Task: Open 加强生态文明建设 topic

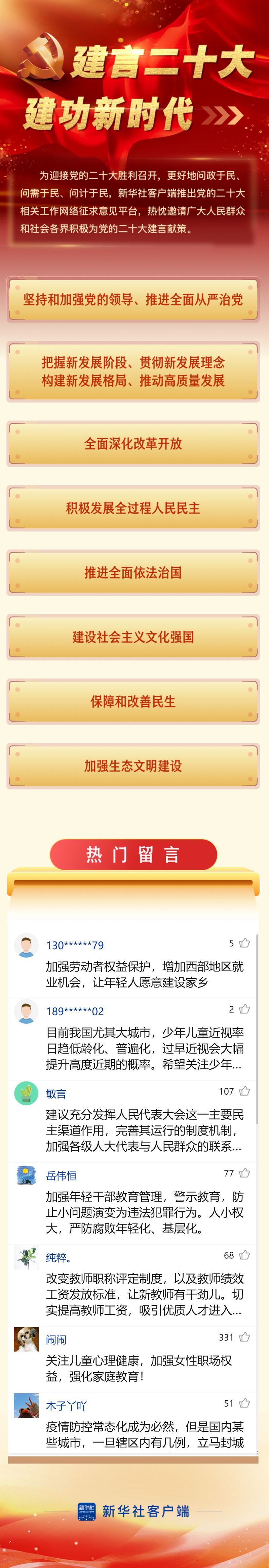Action: pyautogui.click(x=133, y=766)
